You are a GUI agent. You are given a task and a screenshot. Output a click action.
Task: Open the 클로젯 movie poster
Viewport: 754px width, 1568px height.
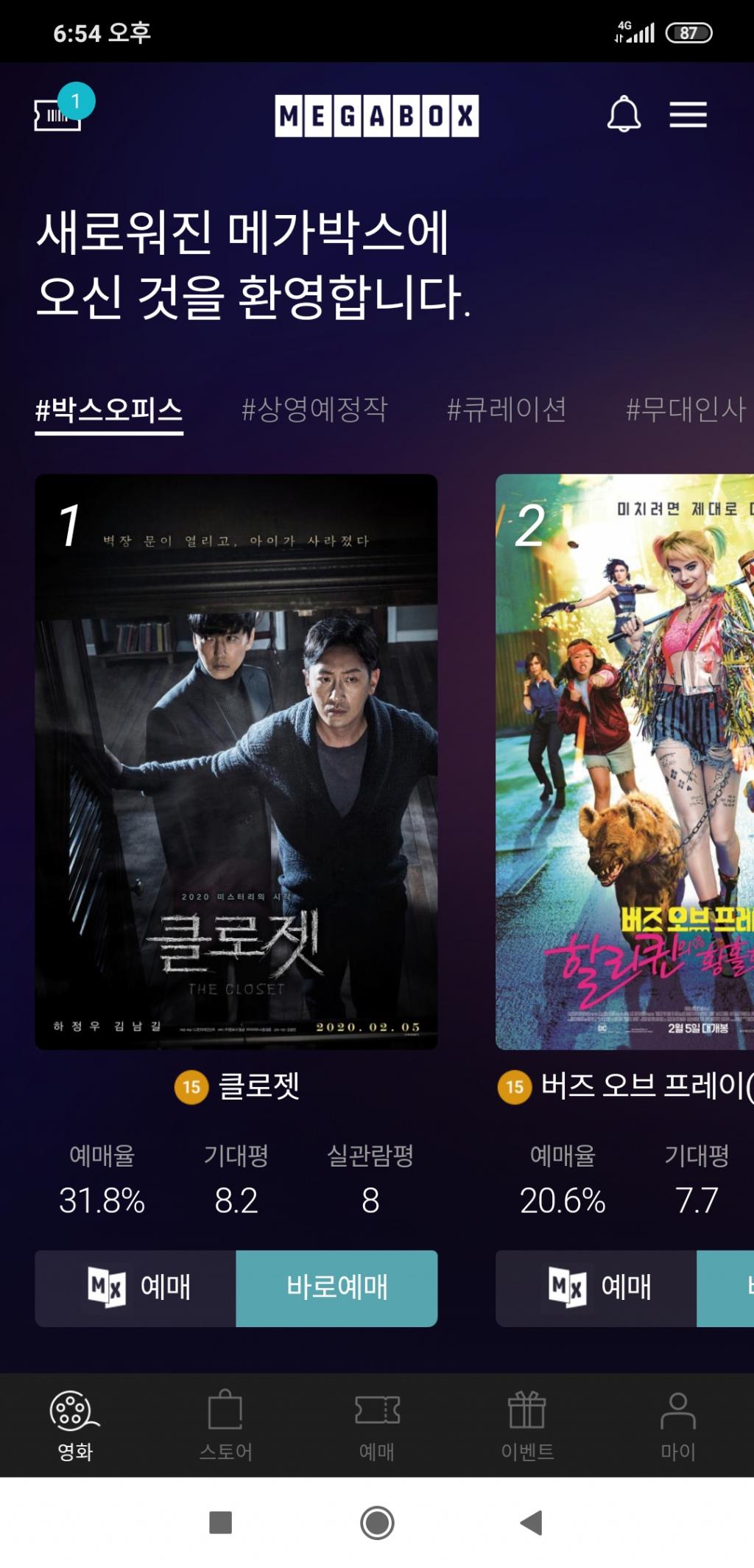[x=236, y=762]
